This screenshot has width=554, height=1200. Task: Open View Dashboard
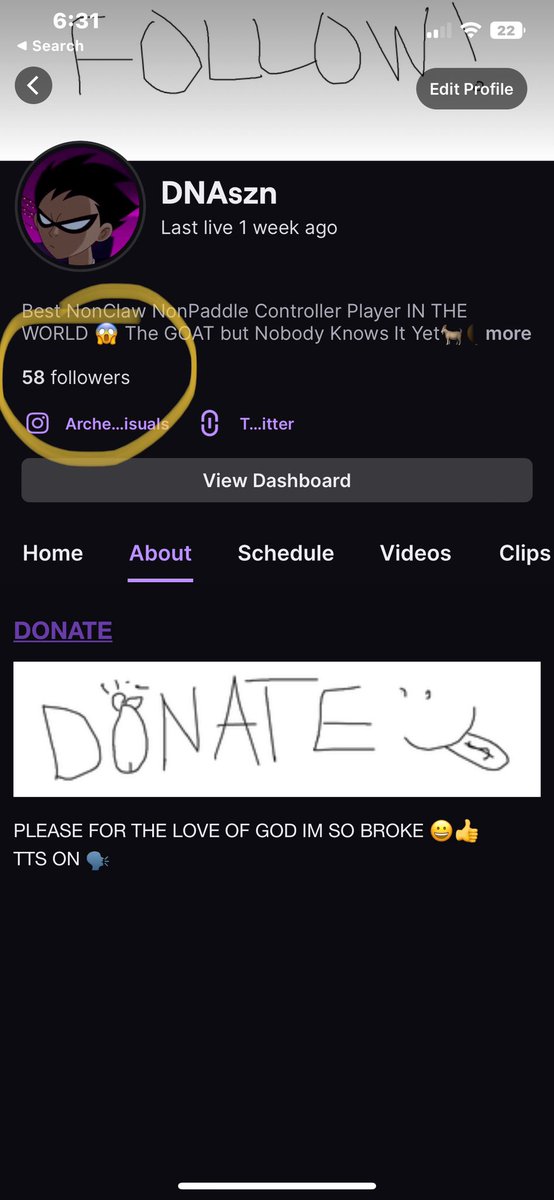pyautogui.click(x=277, y=480)
